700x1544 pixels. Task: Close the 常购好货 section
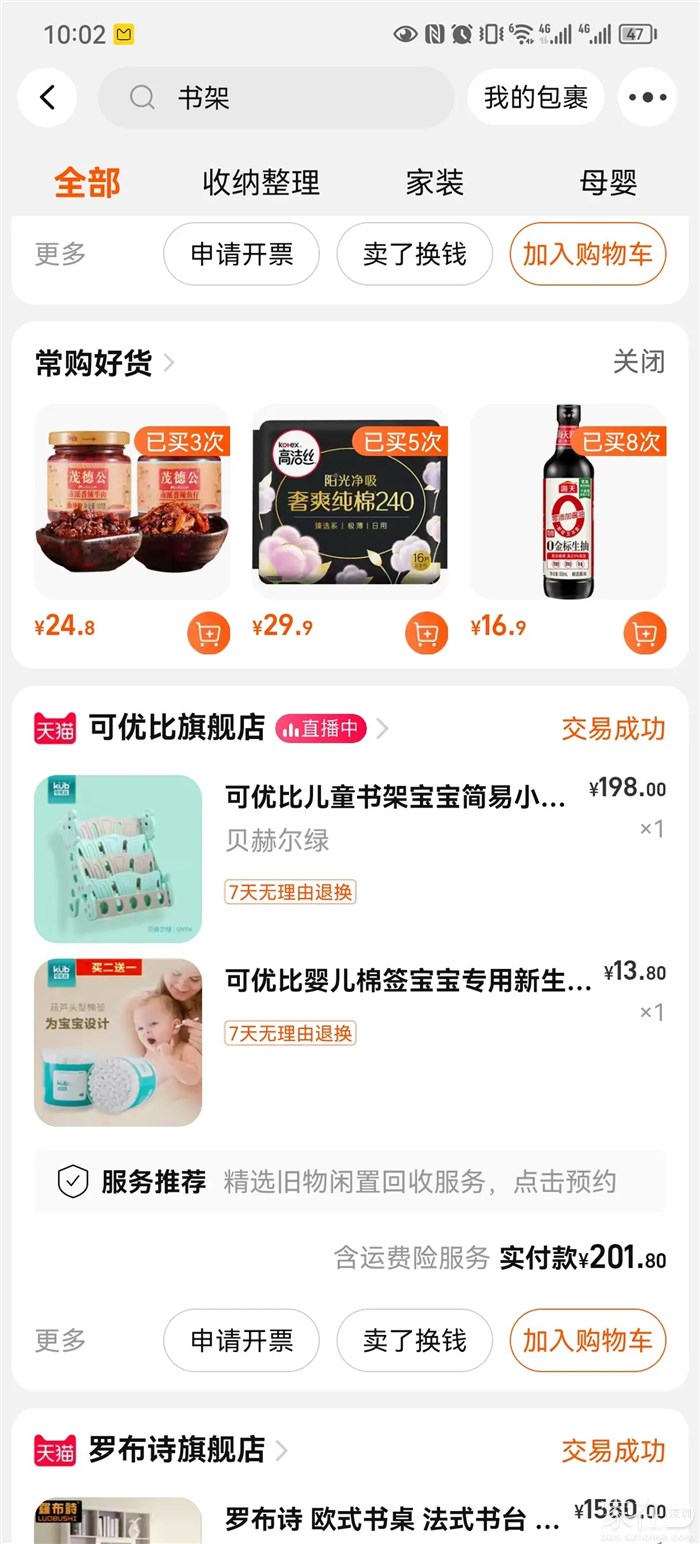638,361
